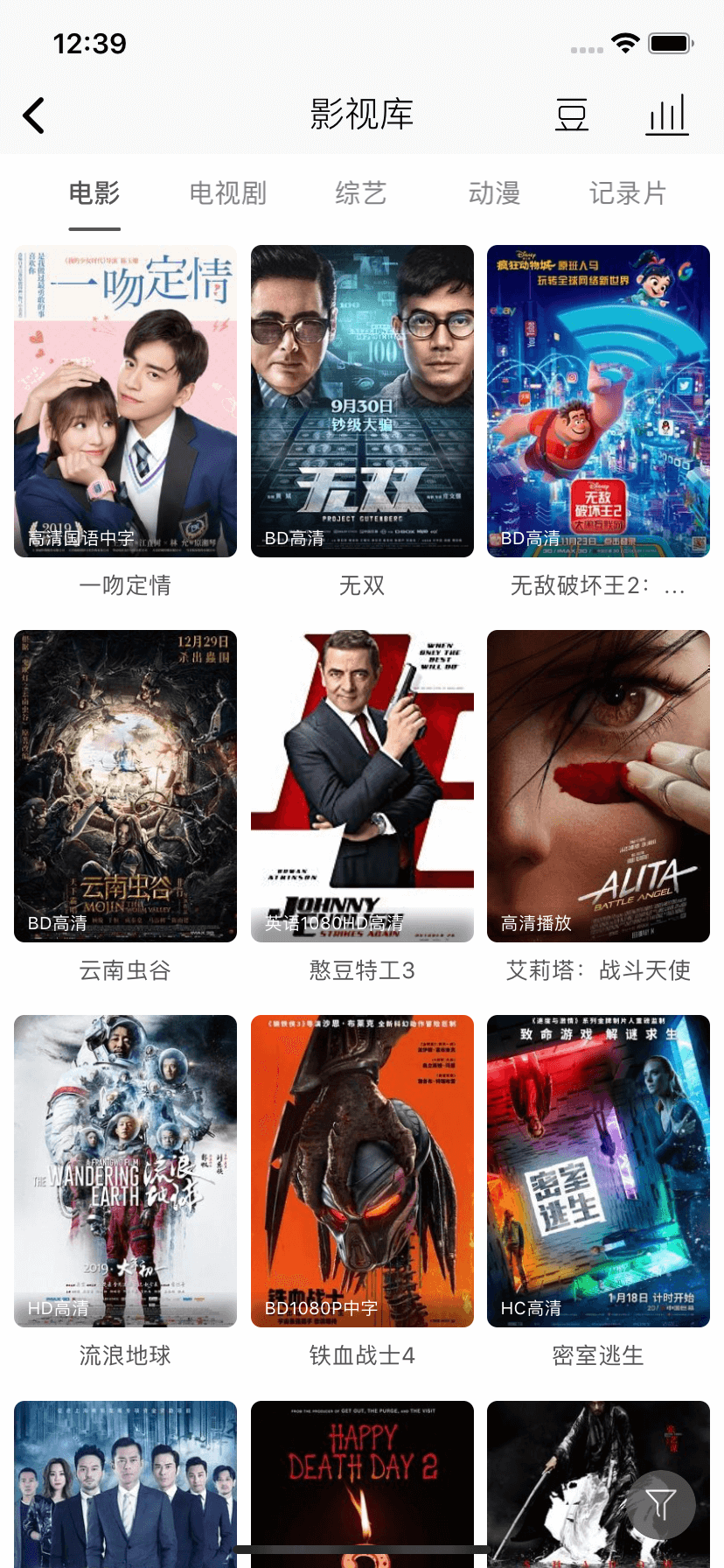Viewport: 724px width, 1568px height.
Task: View 艾莉塔：战斗天使
Action: [598, 786]
